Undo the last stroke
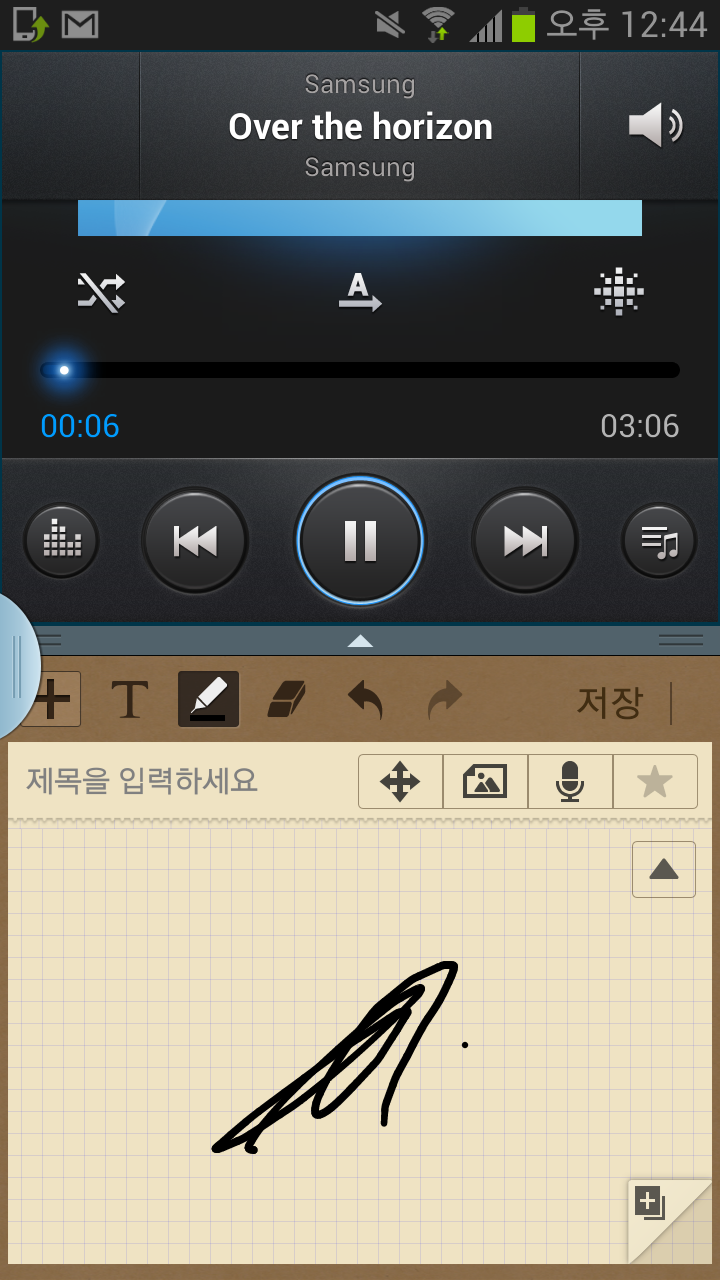 pos(365,700)
